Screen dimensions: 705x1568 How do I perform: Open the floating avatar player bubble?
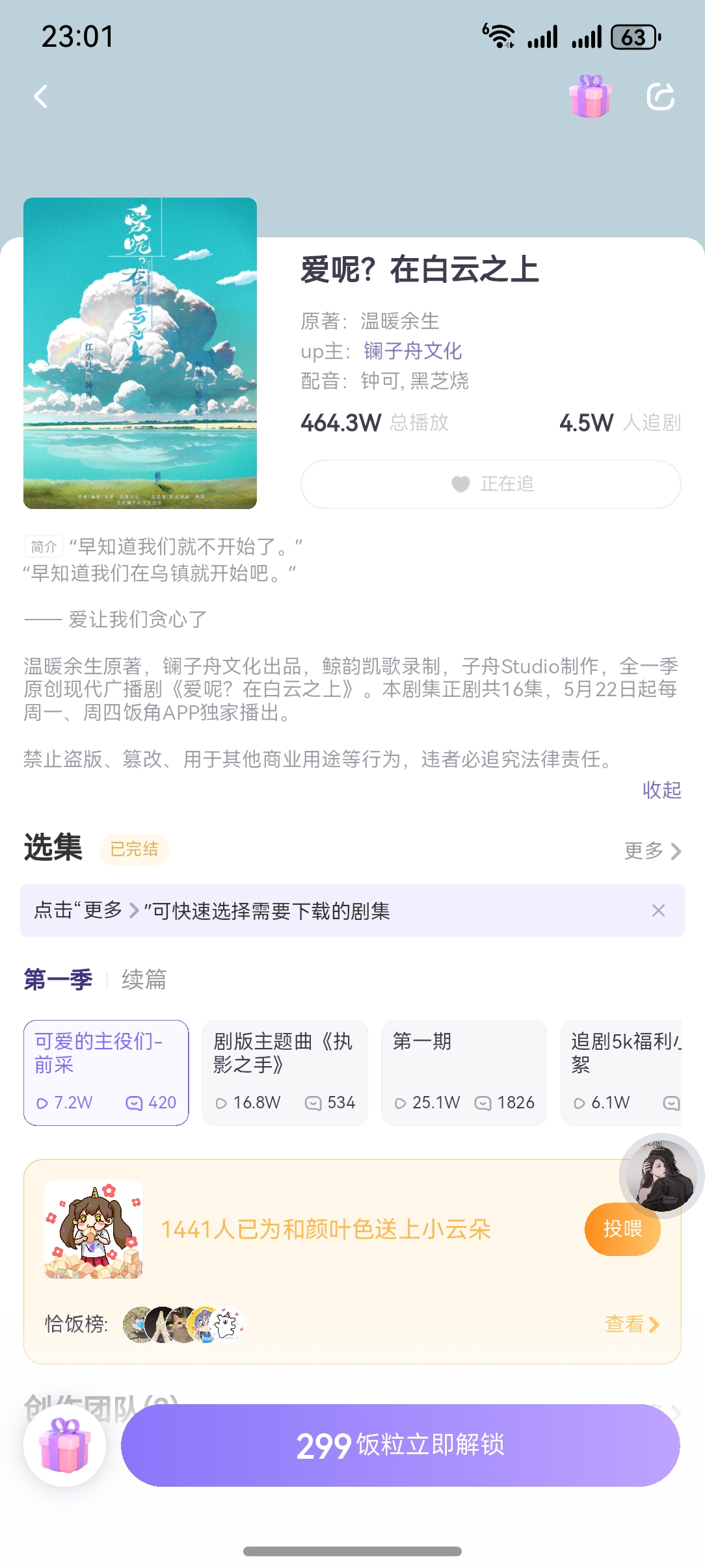pyautogui.click(x=661, y=1175)
